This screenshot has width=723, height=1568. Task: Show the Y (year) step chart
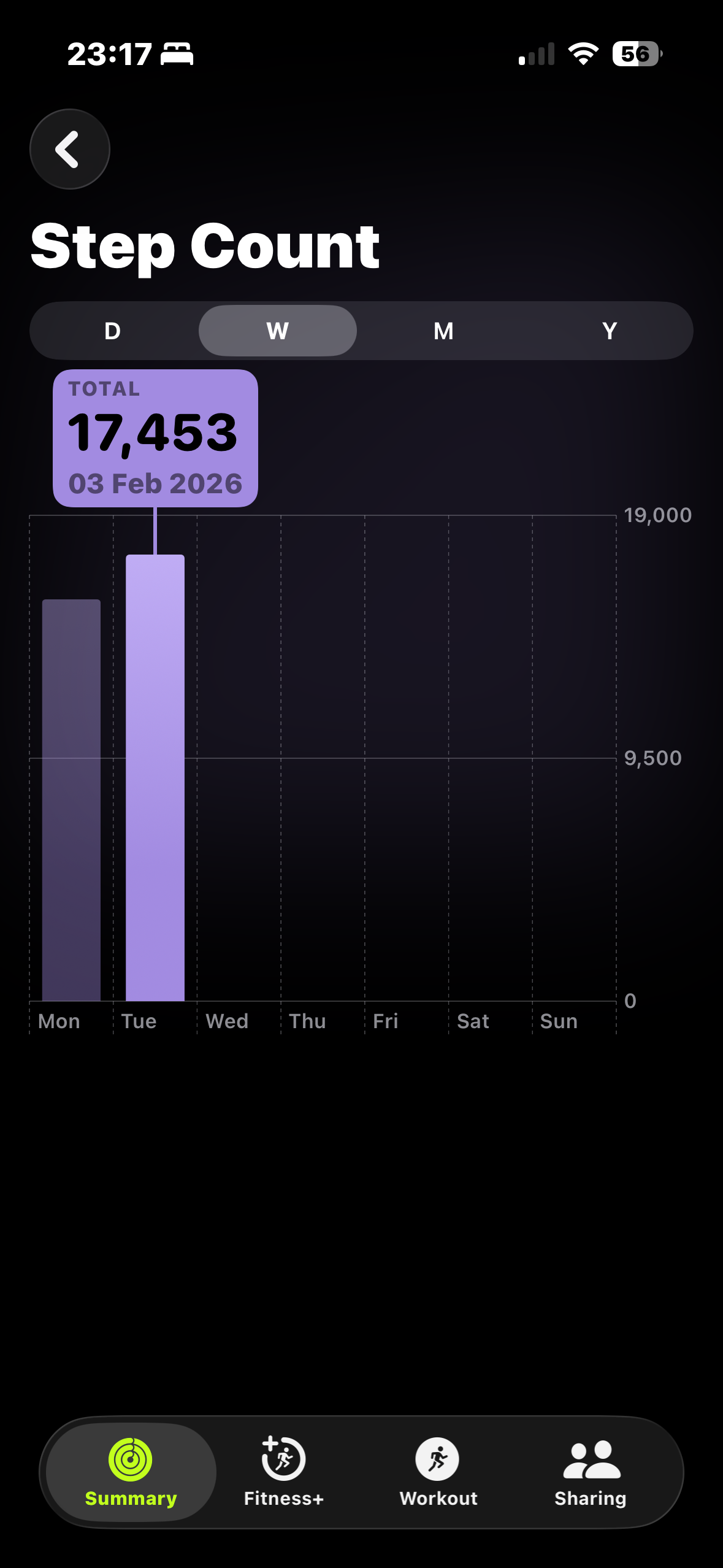tap(609, 331)
